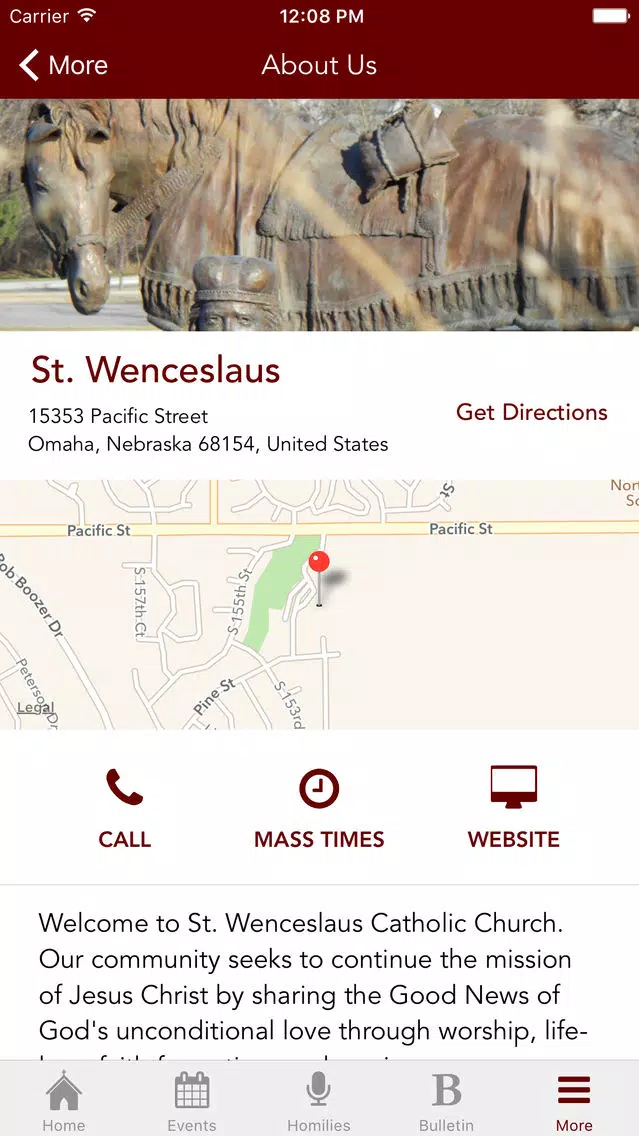639x1136 pixels.
Task: Switch to the Home tab
Action: pos(63,1100)
